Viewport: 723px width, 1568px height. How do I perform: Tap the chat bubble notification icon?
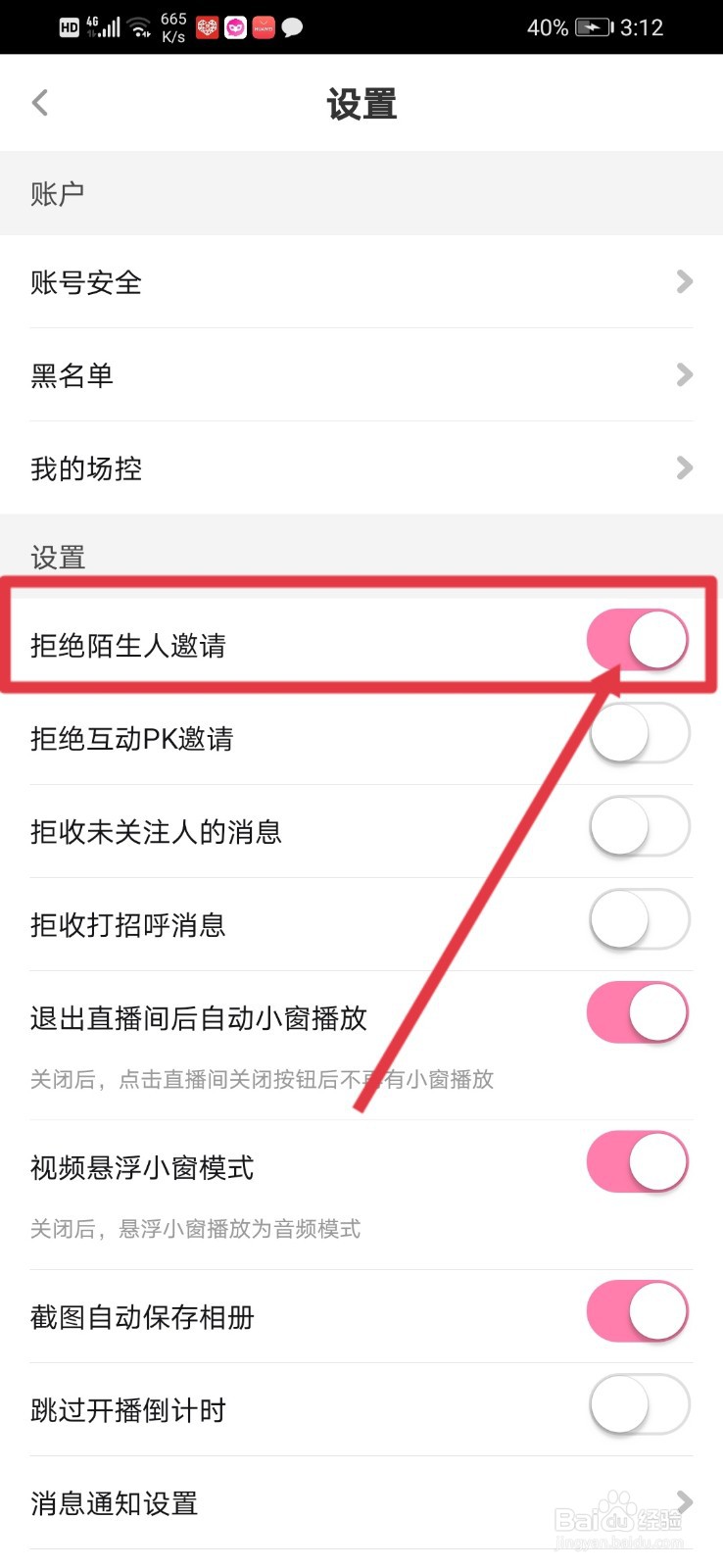[x=292, y=26]
